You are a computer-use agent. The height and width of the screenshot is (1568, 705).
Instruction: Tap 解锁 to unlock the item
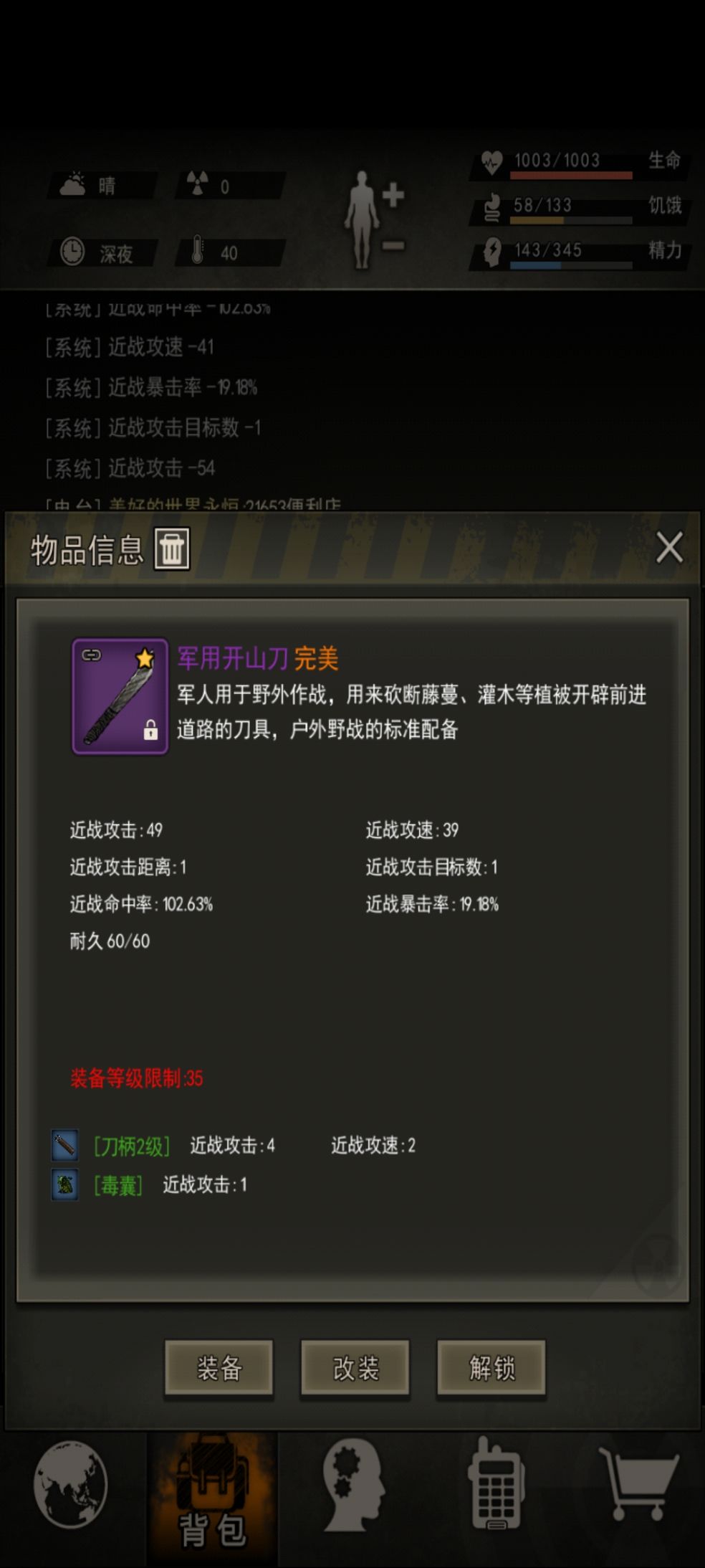click(x=491, y=1368)
